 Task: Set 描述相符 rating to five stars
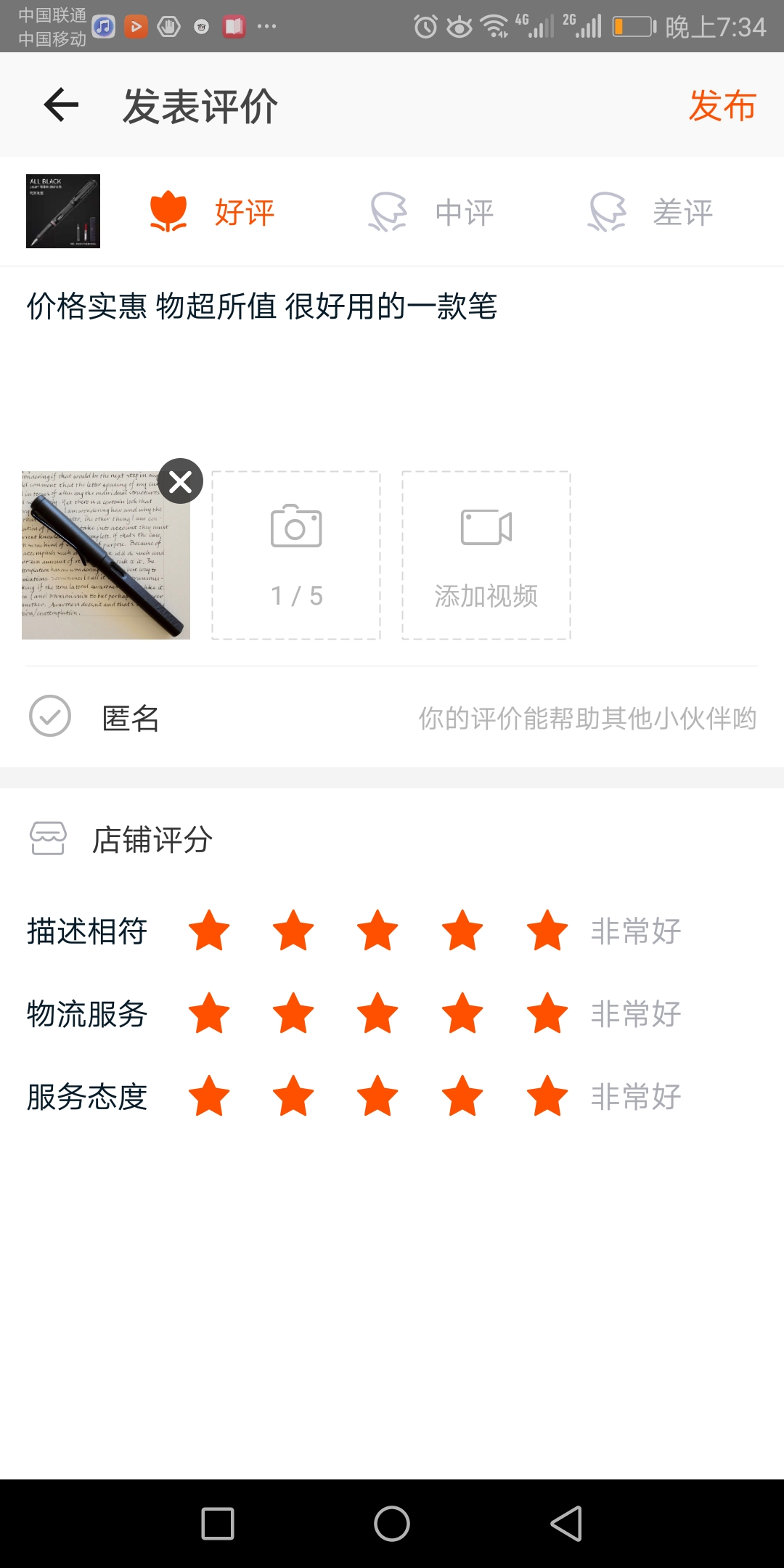tap(547, 931)
